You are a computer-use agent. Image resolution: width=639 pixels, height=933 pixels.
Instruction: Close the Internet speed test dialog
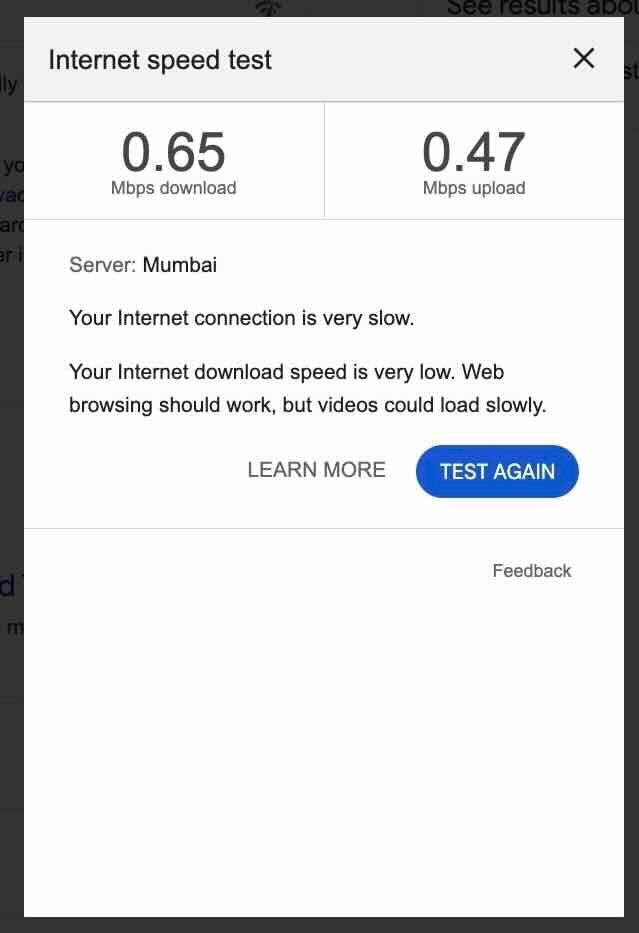click(x=584, y=59)
